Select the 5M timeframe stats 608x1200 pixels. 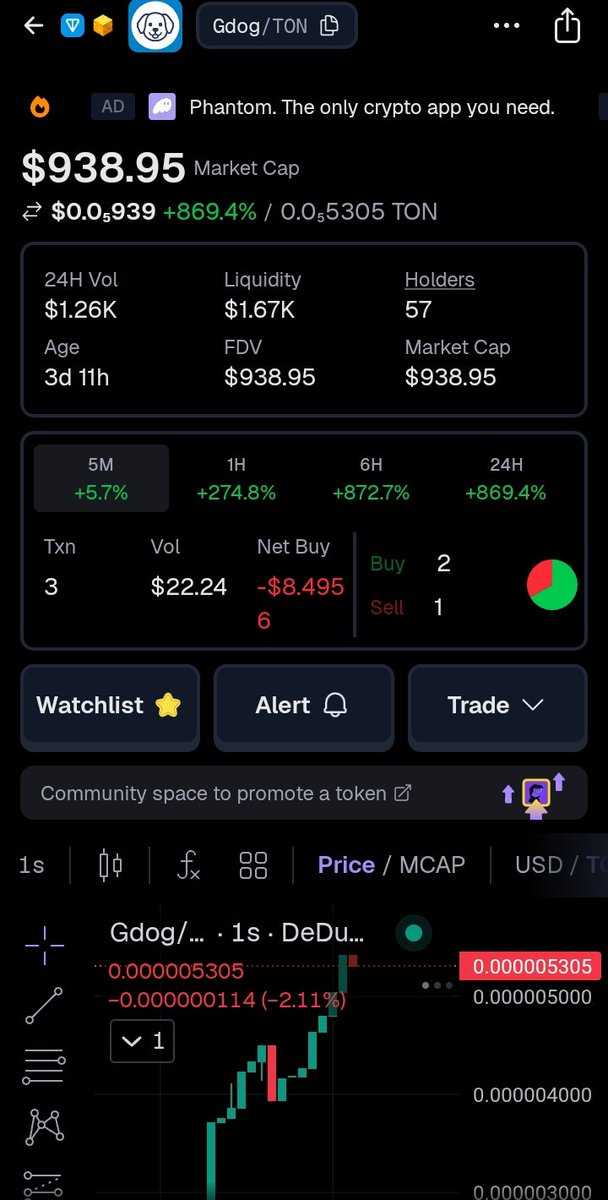click(x=101, y=478)
